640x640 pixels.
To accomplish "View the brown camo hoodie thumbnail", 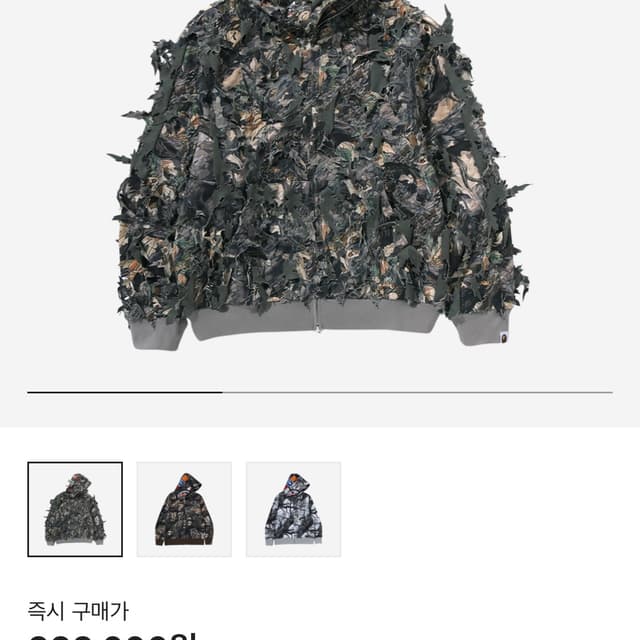I will tap(184, 509).
